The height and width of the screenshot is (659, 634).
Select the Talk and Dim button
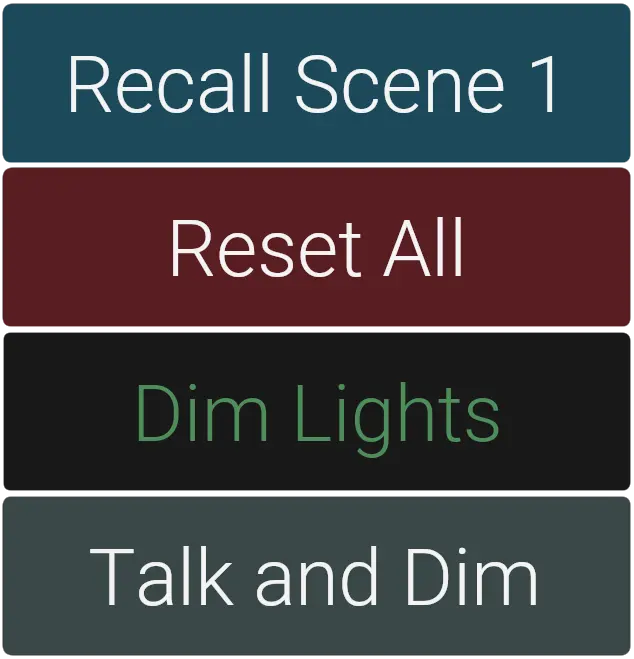[x=316, y=576]
